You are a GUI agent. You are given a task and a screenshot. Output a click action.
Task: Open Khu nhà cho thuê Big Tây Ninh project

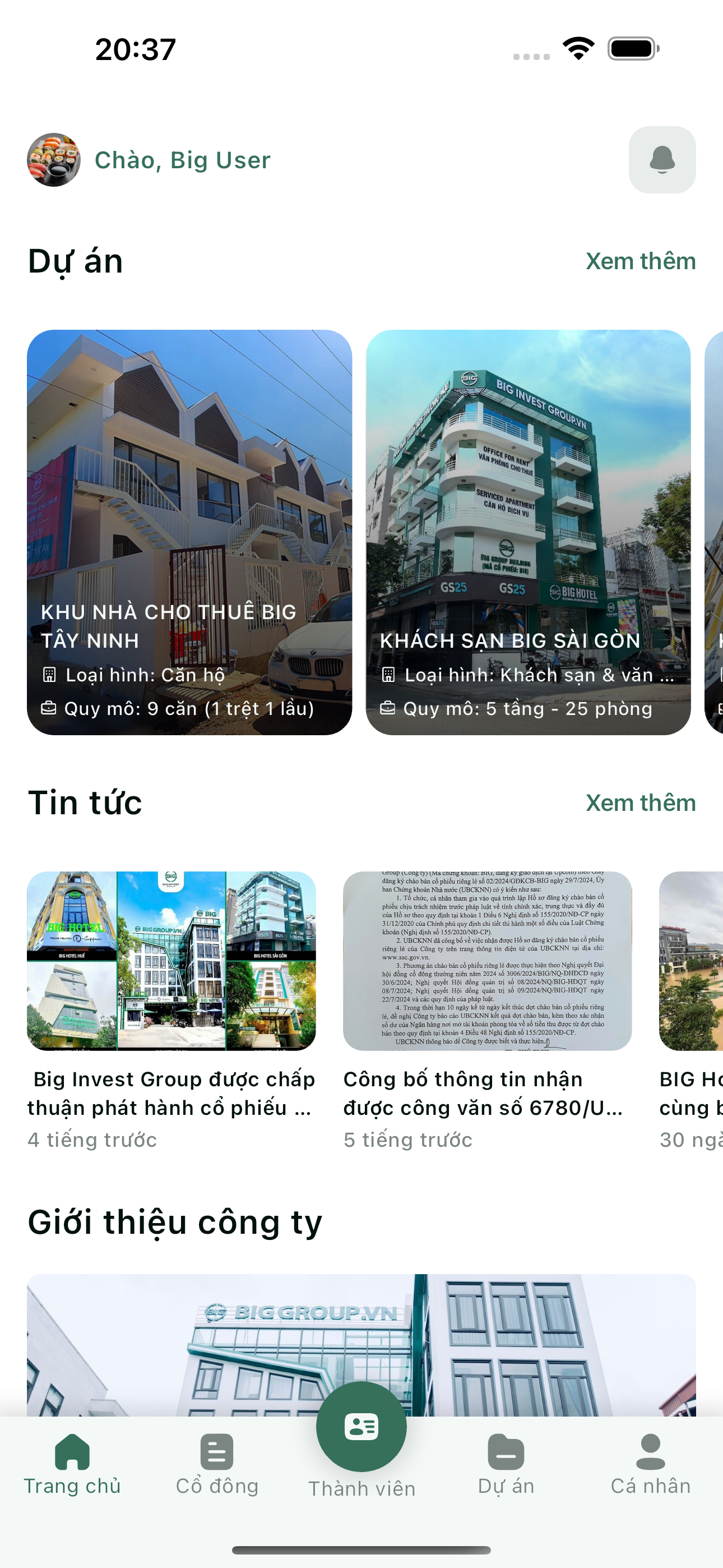pyautogui.click(x=189, y=532)
